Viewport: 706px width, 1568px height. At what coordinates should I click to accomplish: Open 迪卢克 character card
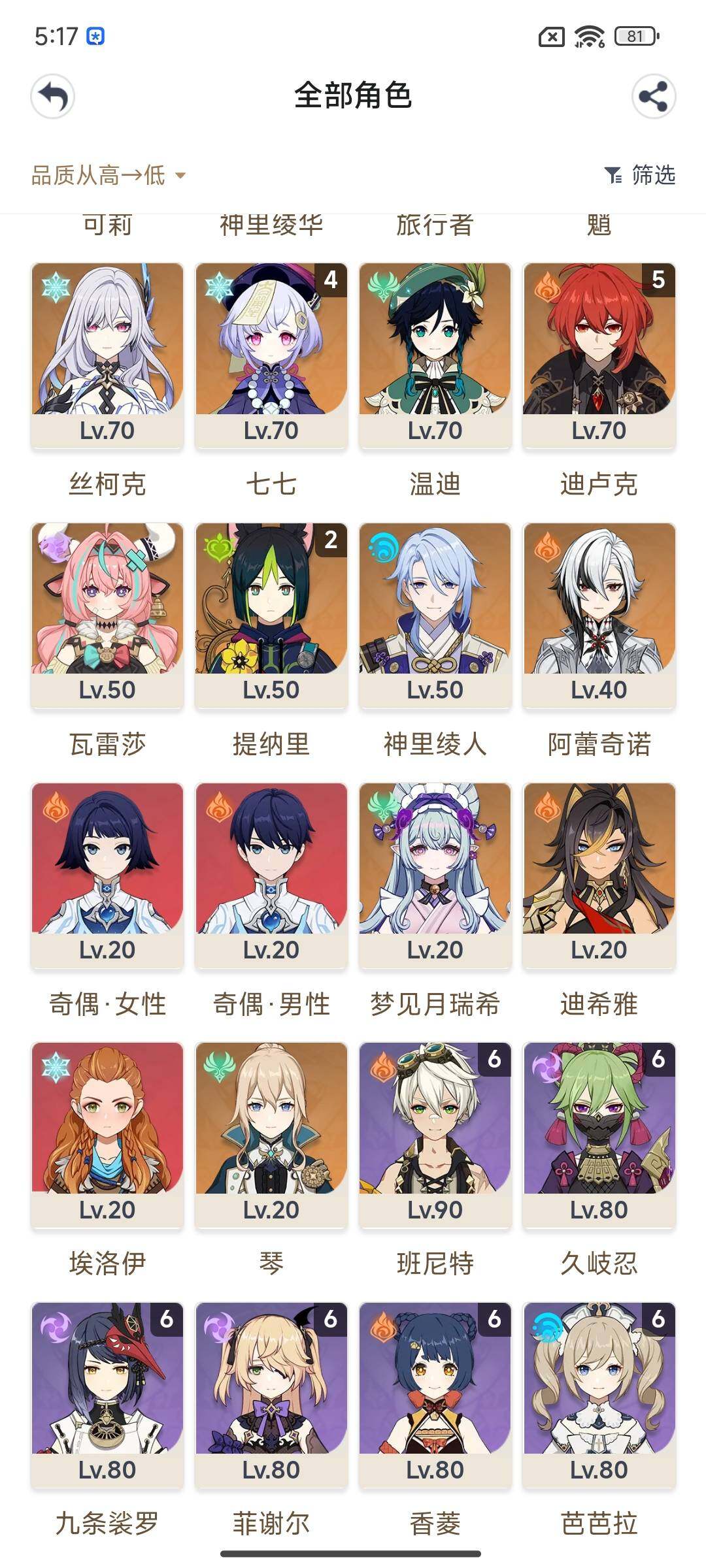tap(599, 353)
